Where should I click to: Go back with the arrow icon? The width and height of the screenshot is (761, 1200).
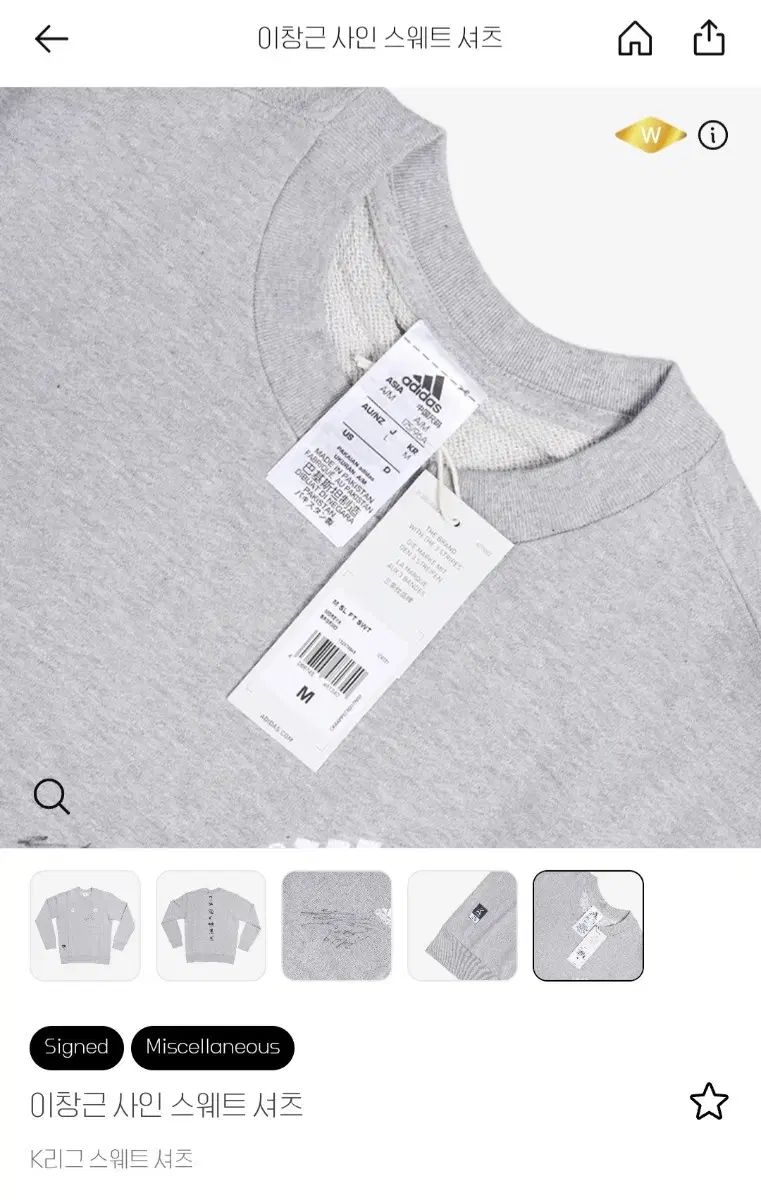pyautogui.click(x=51, y=39)
